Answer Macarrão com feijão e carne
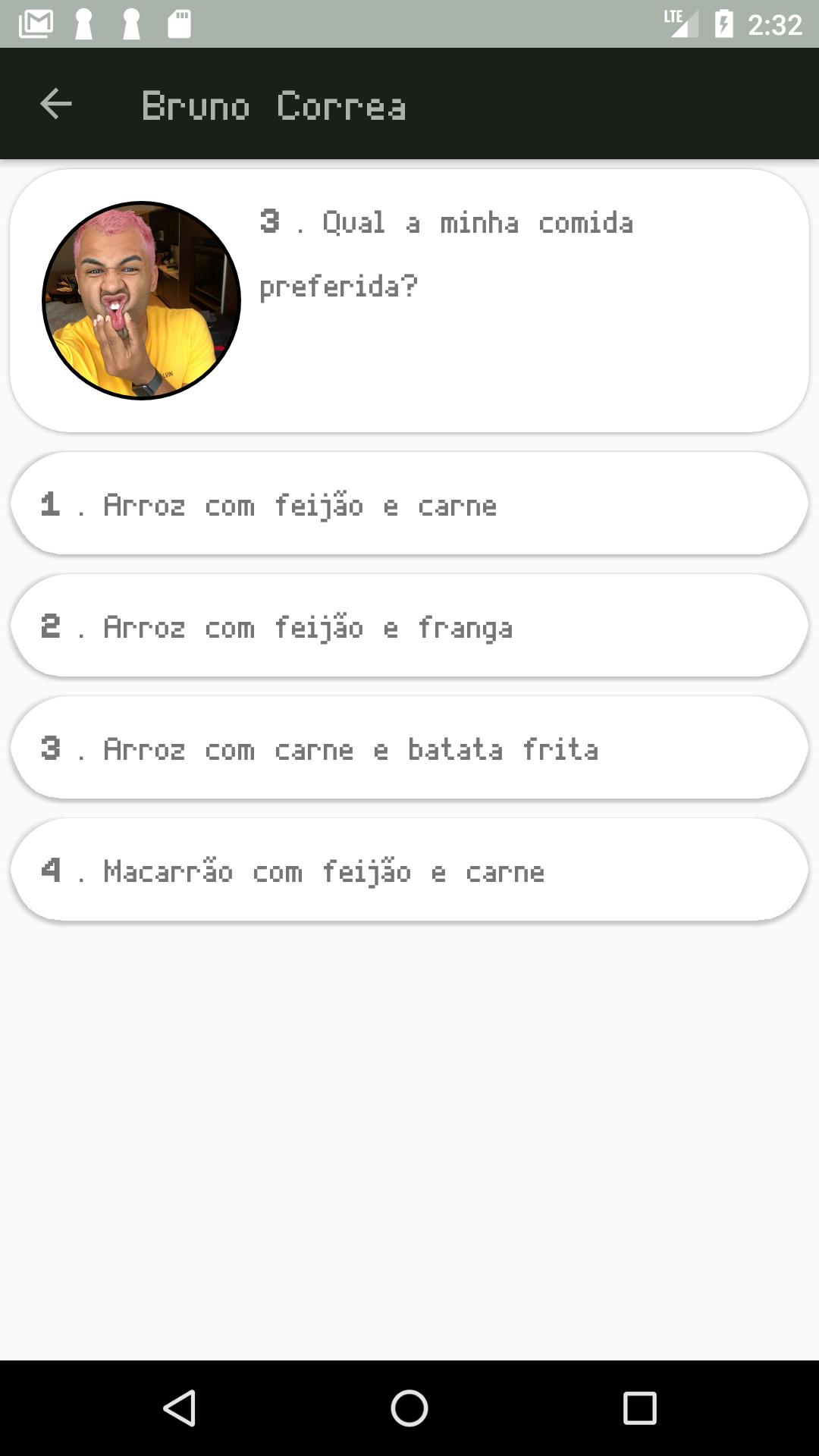Screen dimensions: 819x1456 point(409,870)
